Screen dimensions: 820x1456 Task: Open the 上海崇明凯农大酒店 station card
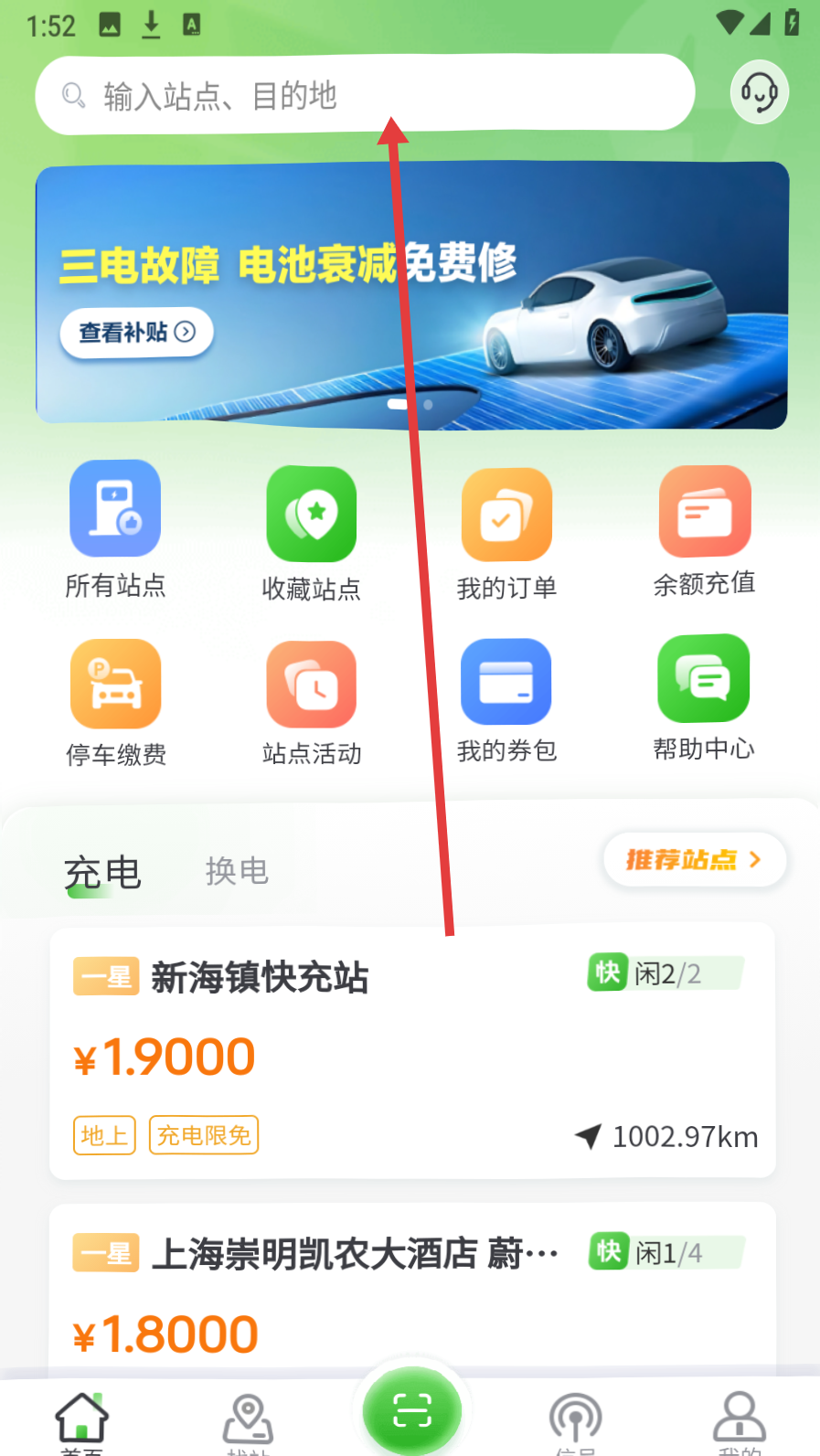[412, 1289]
